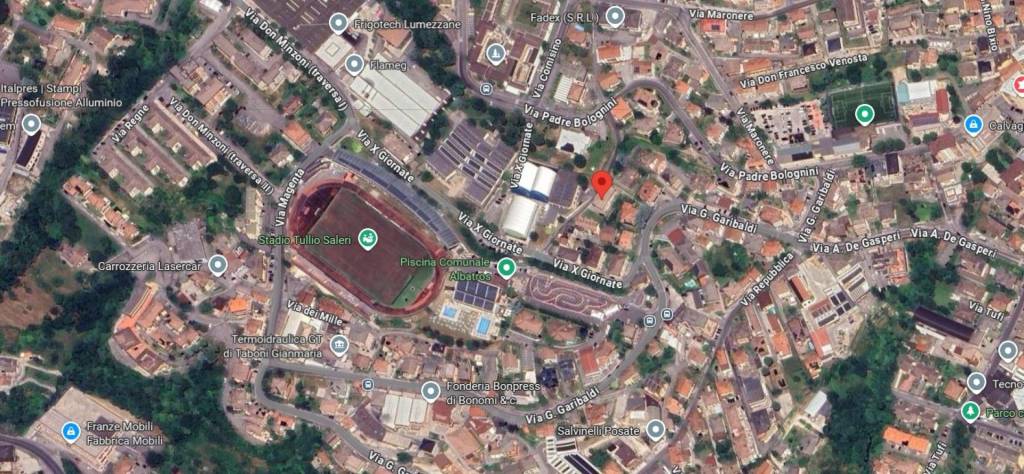The image size is (1024, 474).
Task: Open the Franze Mobili Fabbrica Mobili marker
Action: 70,432
